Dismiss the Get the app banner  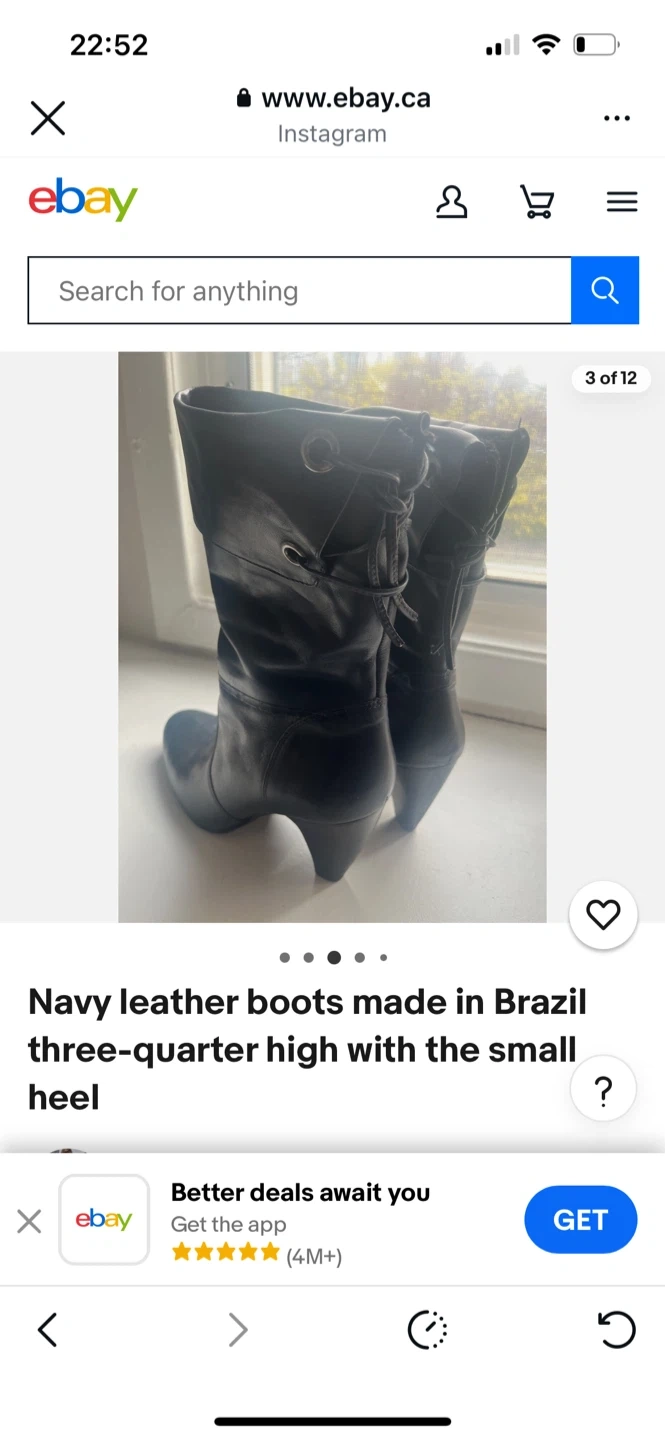[30, 1221]
